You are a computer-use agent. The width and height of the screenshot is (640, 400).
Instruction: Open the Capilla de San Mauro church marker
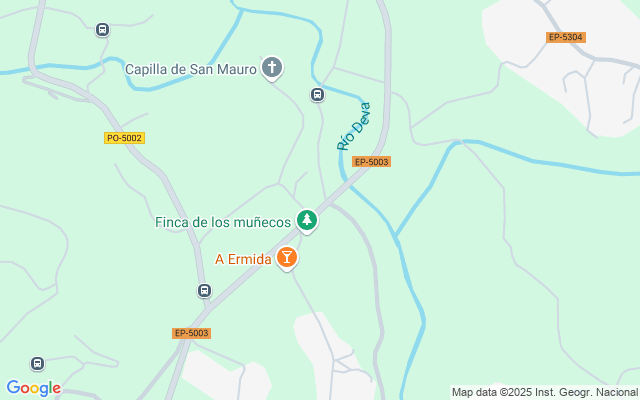point(271,68)
